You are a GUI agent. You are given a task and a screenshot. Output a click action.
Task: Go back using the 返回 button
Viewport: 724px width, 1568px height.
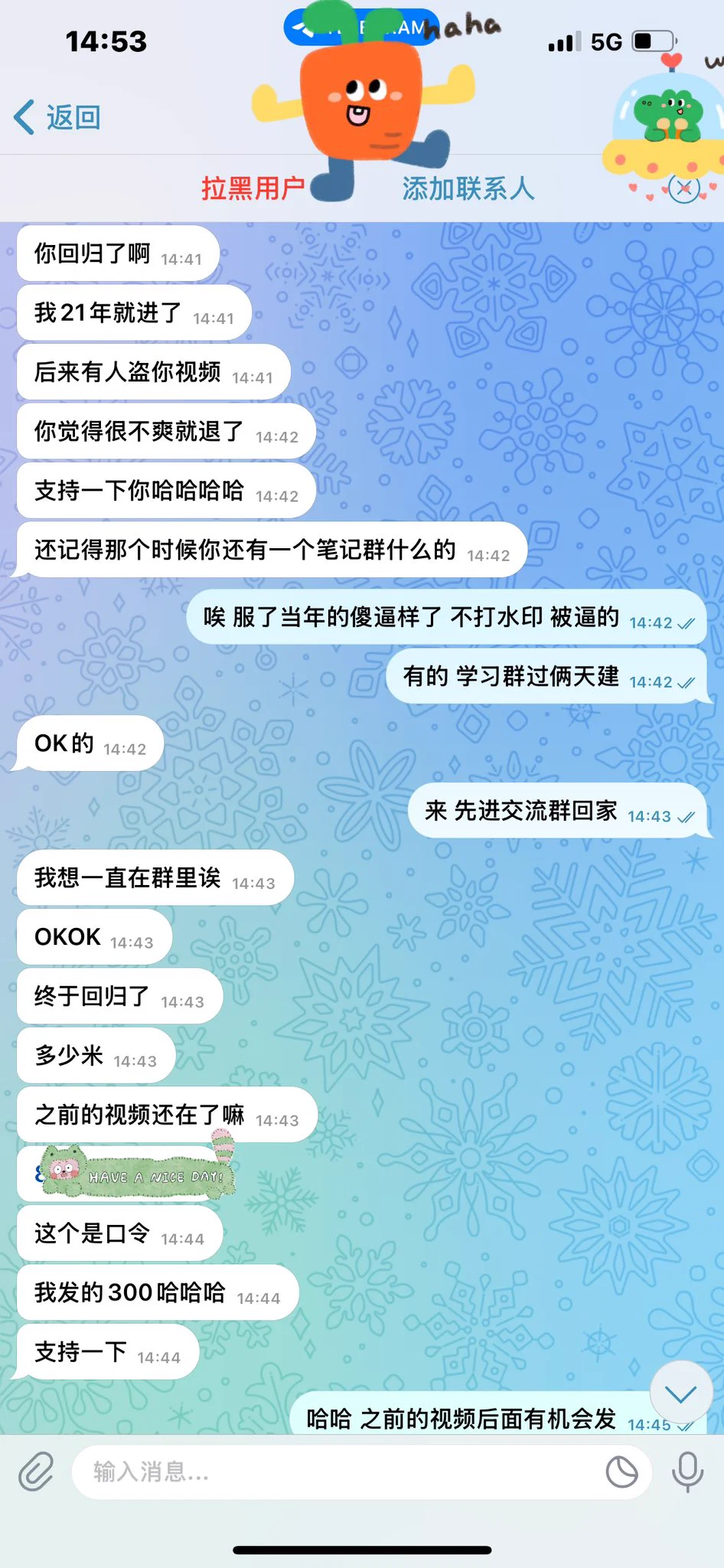57,117
